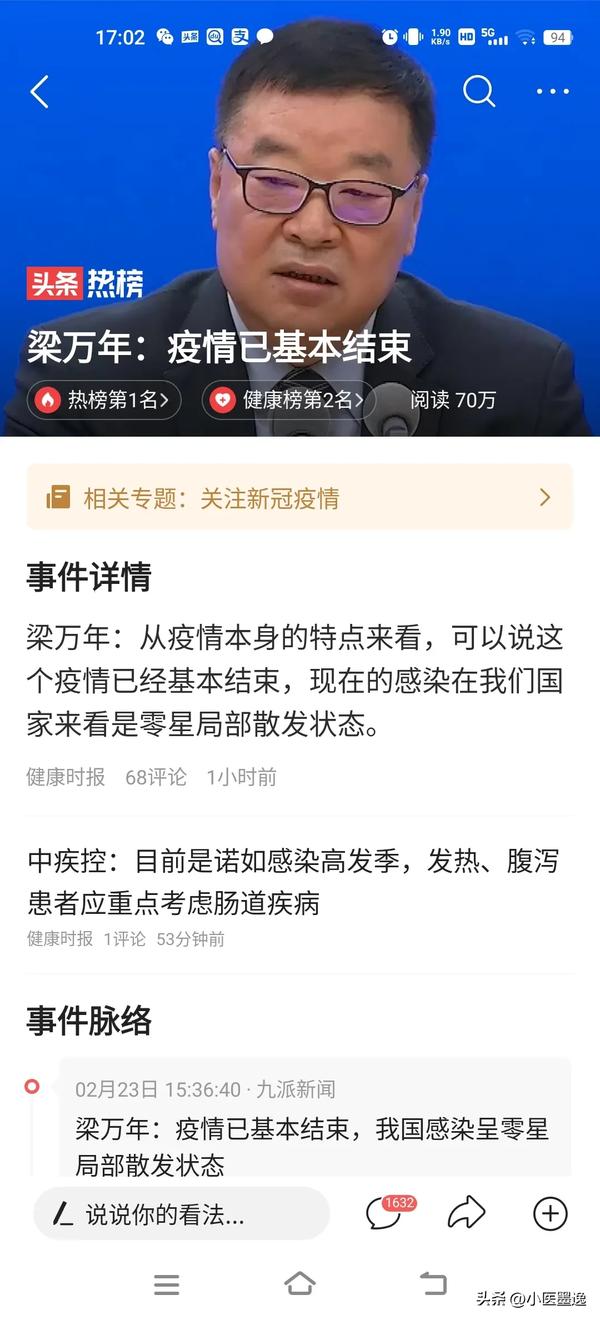
Task: Open the 热榜第1名 ranking chip
Action: [104, 400]
